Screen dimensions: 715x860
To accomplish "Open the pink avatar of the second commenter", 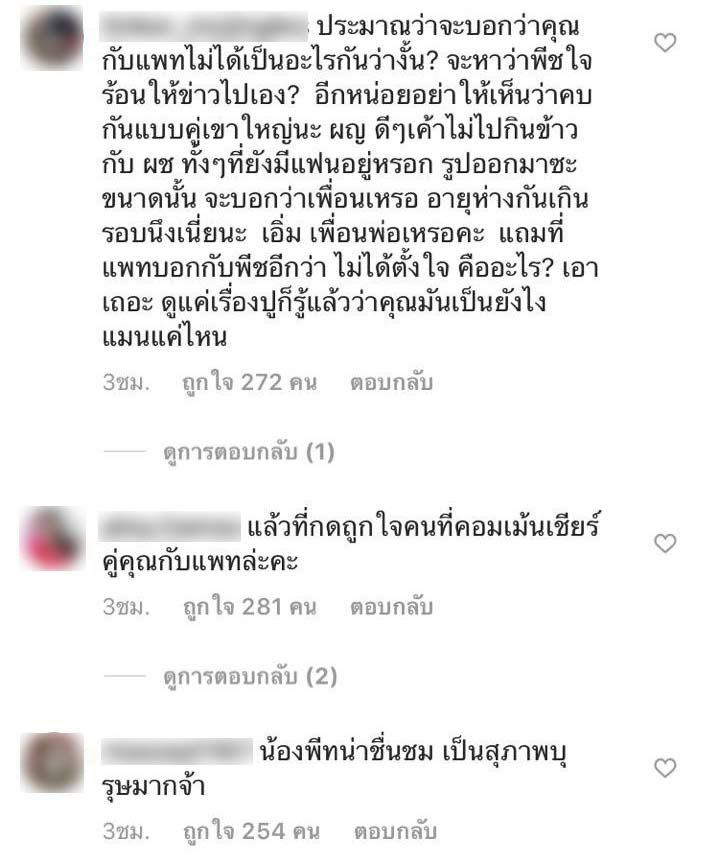I will tap(51, 539).
